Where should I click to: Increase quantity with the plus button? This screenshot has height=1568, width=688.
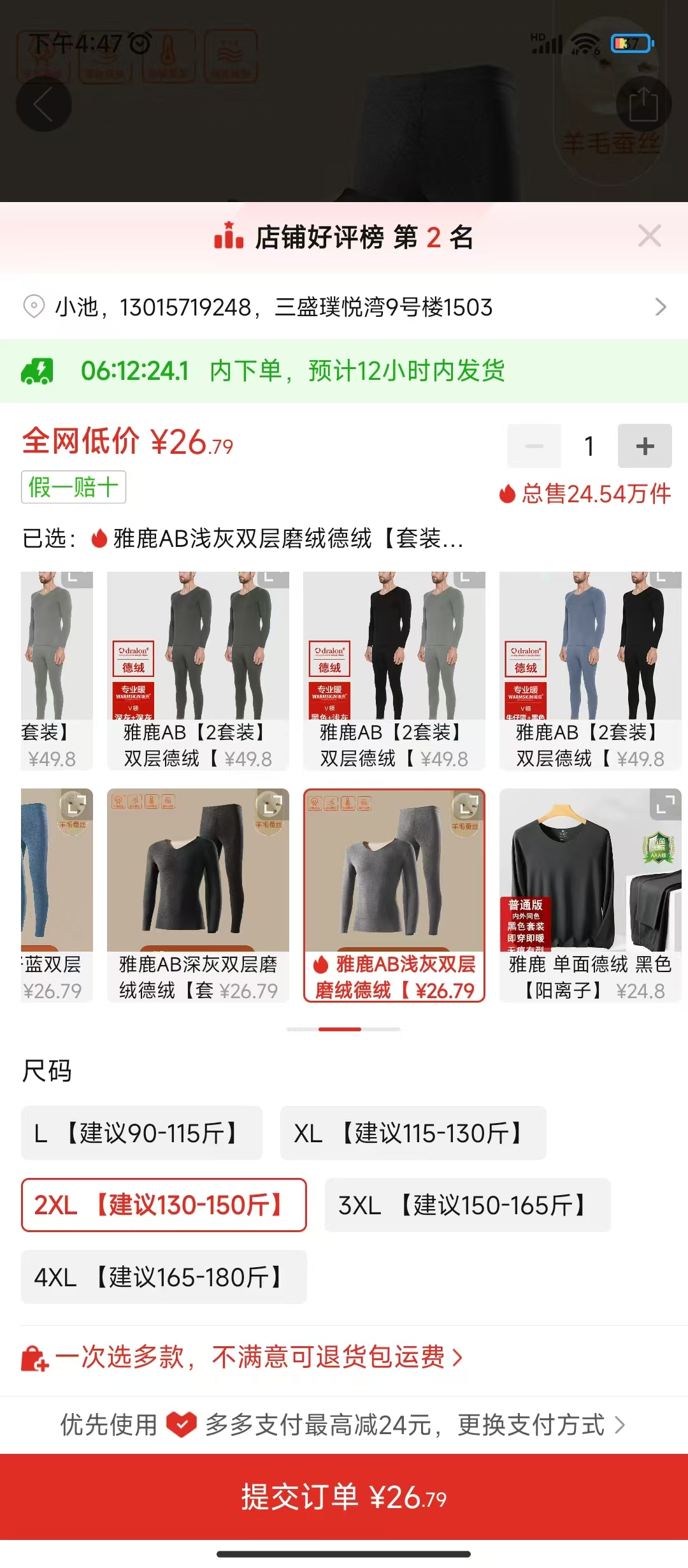point(645,446)
